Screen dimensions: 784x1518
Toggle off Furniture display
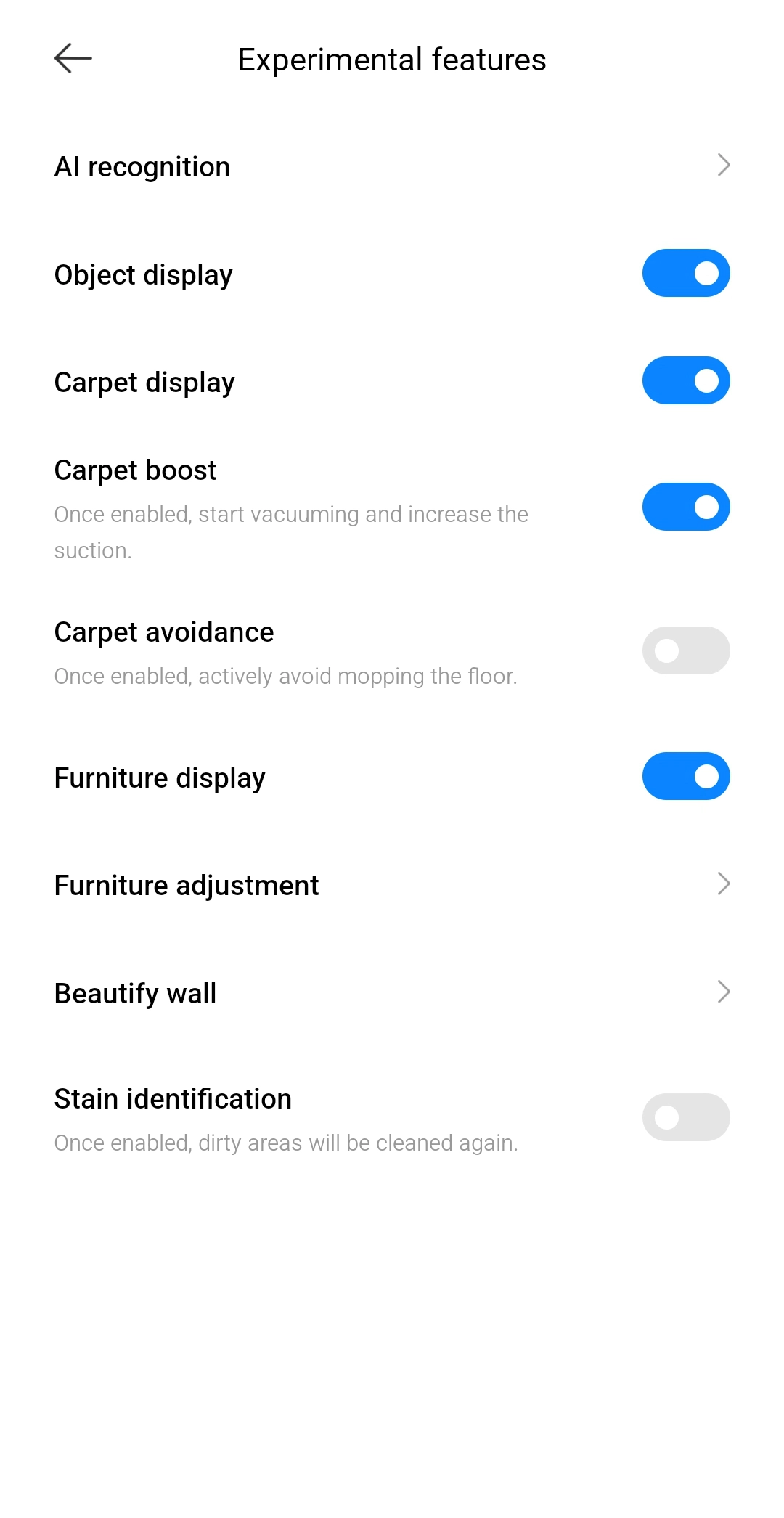[x=686, y=776]
